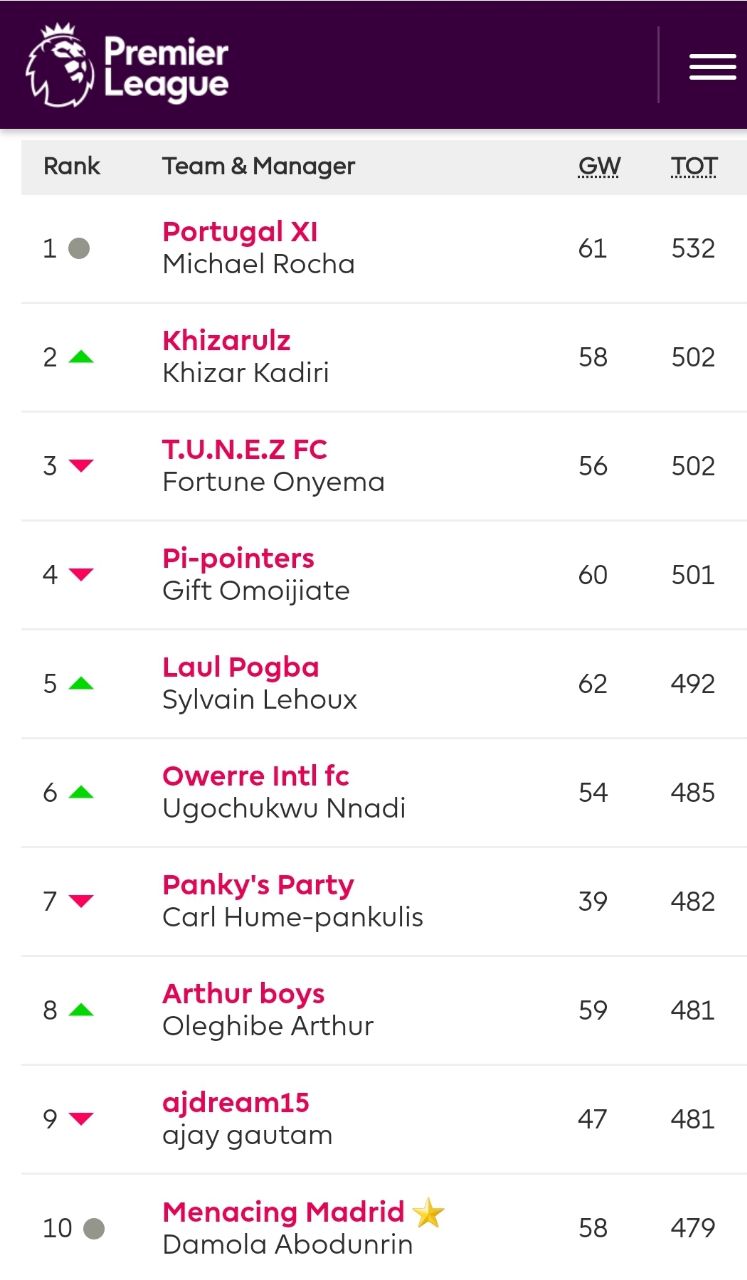View Khizarulz team link
The height and width of the screenshot is (1280, 747).
[x=226, y=340]
